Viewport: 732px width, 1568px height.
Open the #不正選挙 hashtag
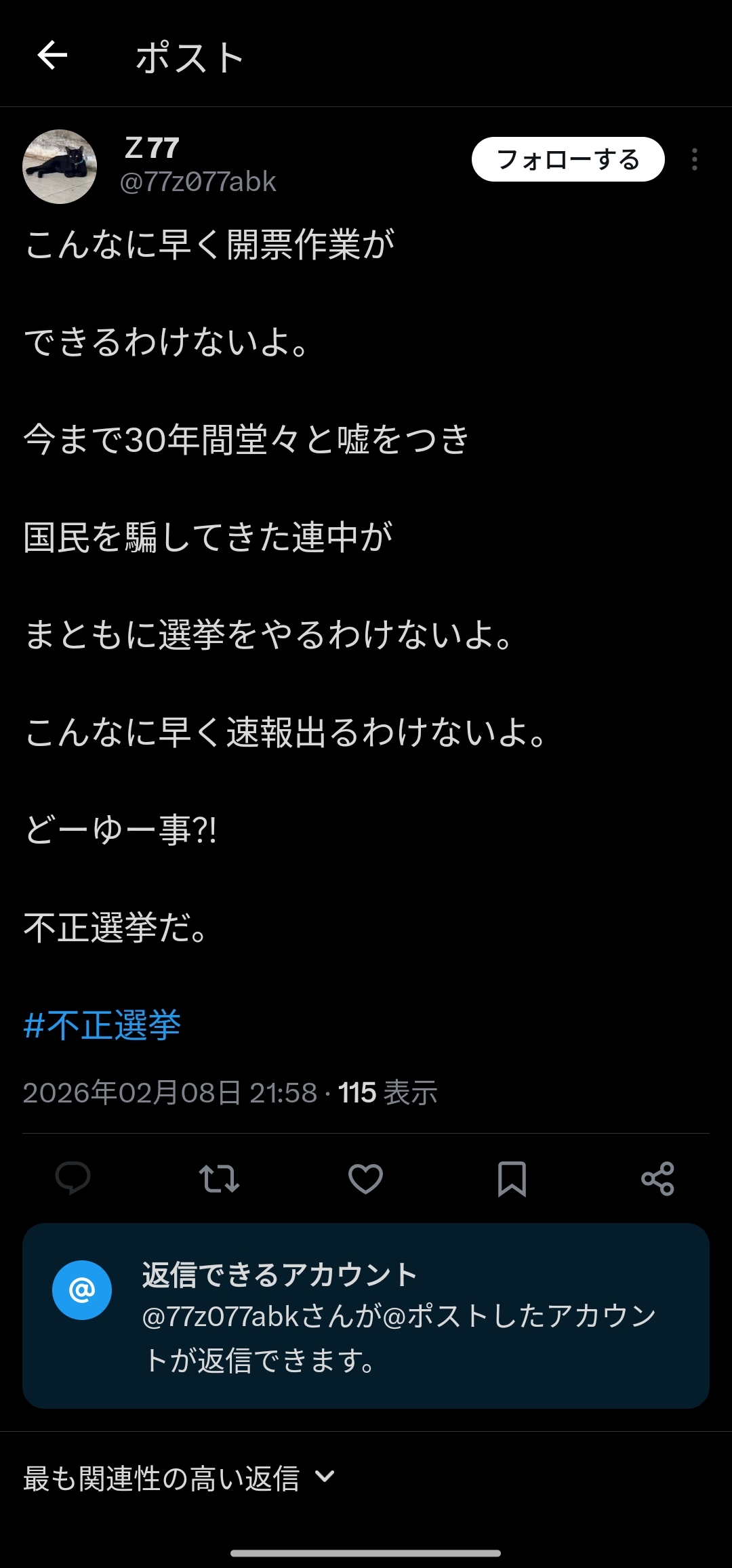pyautogui.click(x=102, y=1025)
